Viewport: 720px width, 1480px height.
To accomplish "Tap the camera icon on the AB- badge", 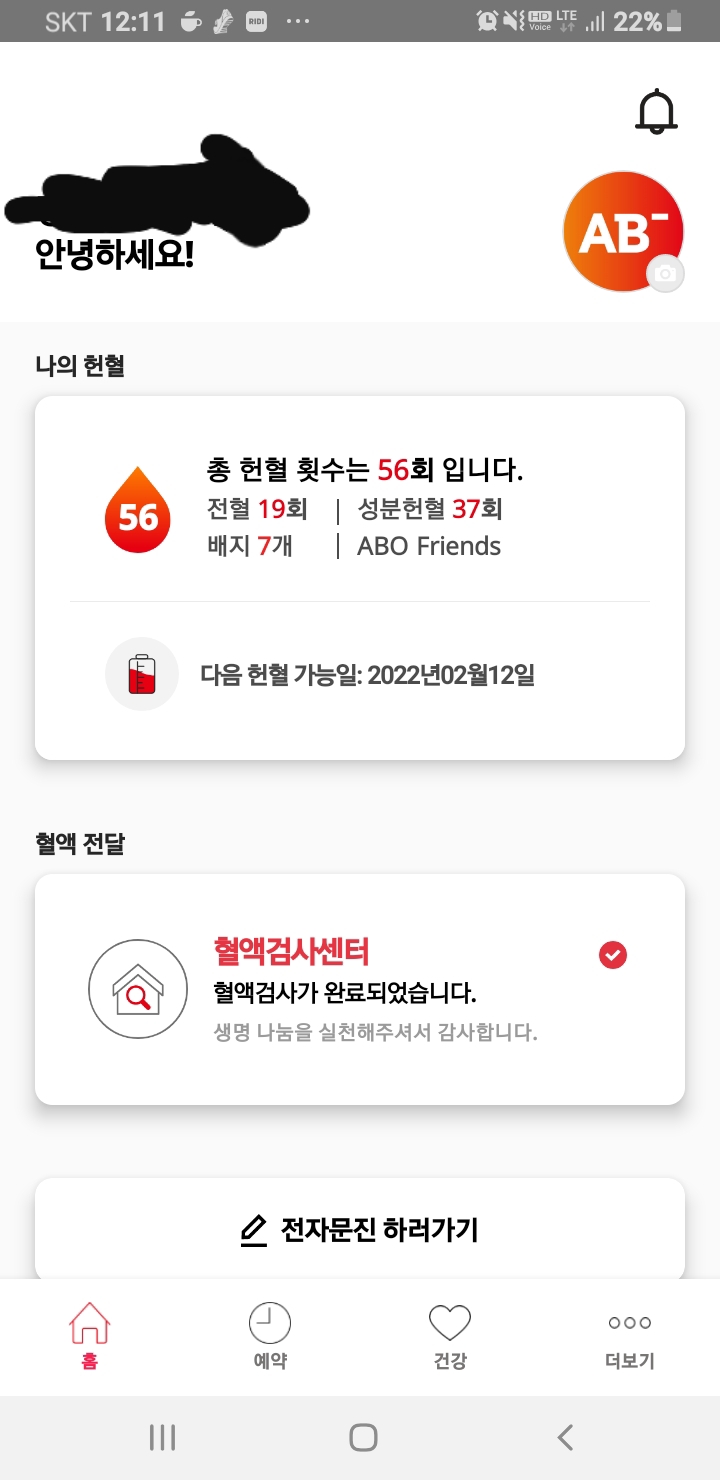I will click(x=666, y=273).
